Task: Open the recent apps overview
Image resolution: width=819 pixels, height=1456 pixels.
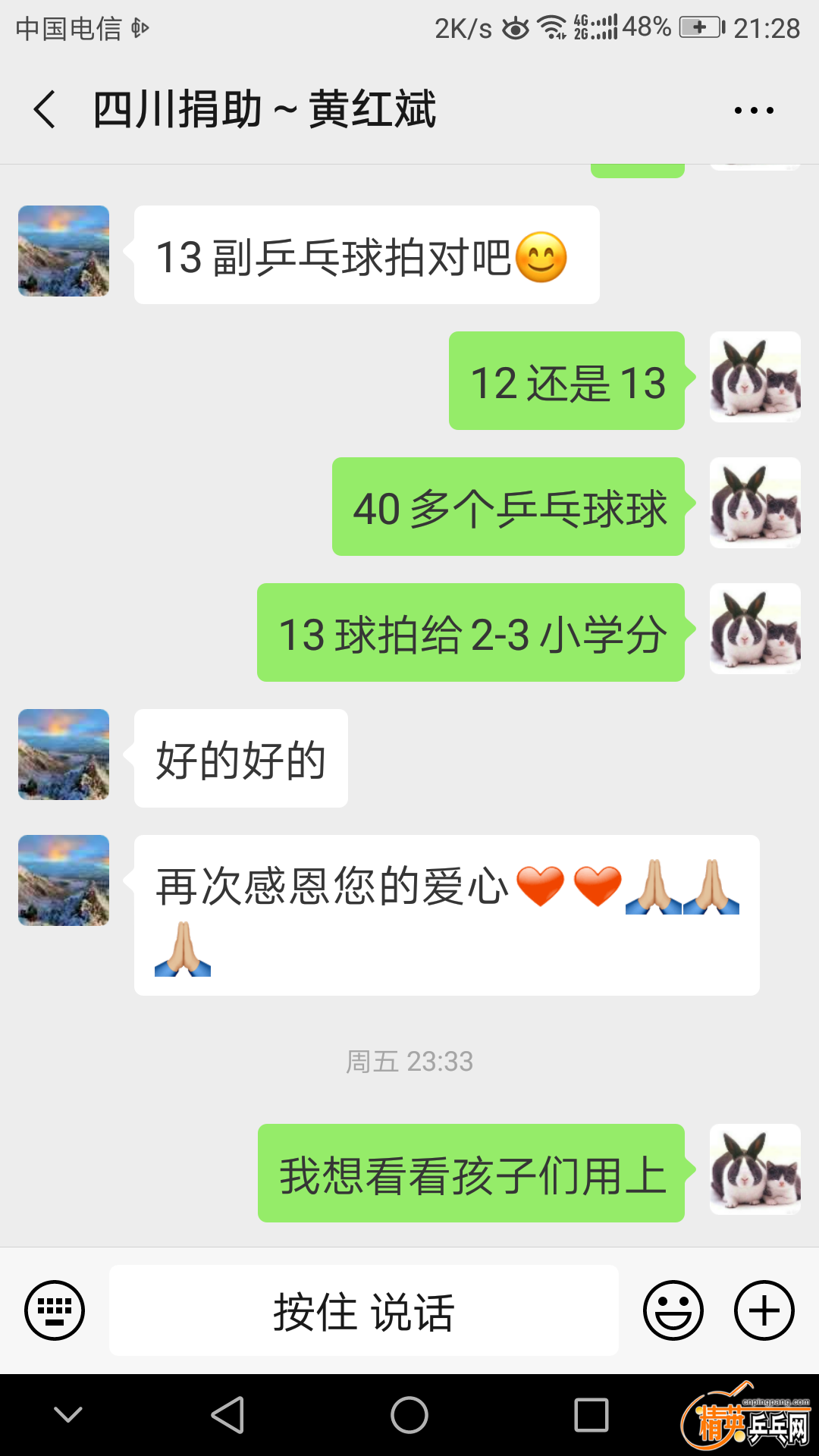Action: click(591, 1415)
